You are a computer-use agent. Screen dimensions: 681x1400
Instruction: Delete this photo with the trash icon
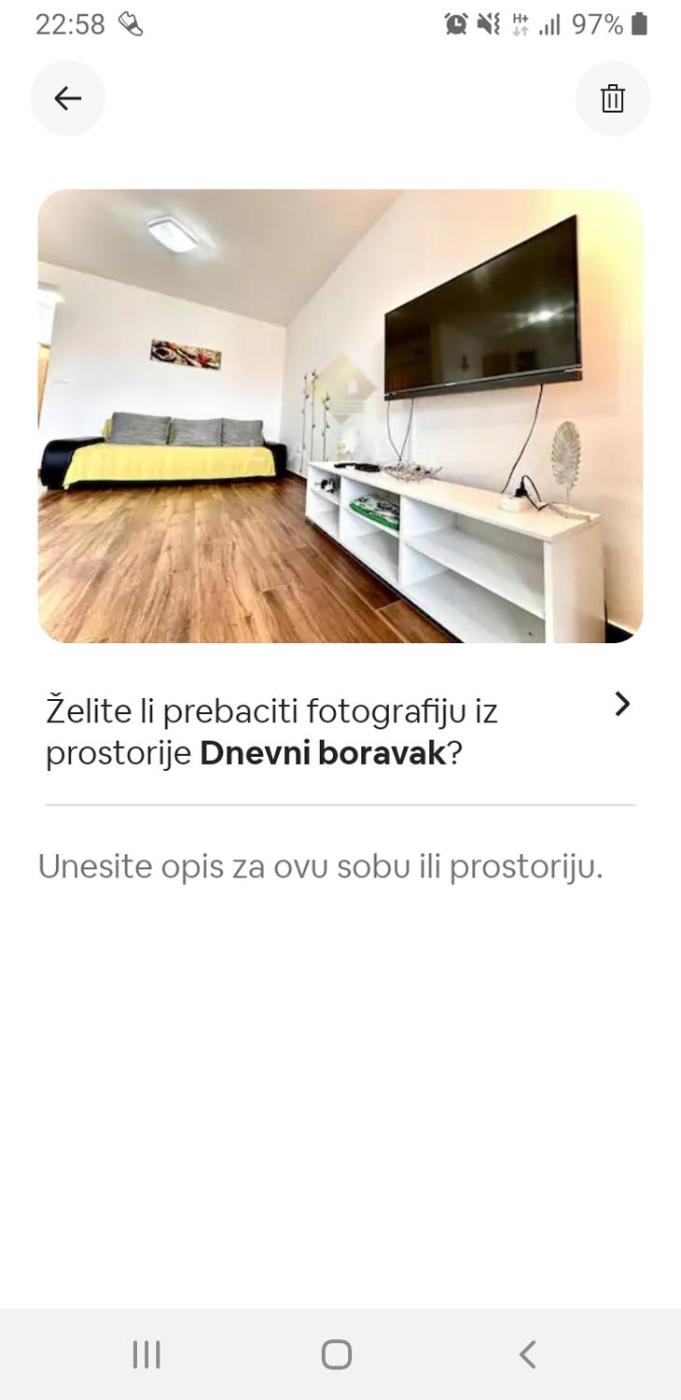(612, 98)
